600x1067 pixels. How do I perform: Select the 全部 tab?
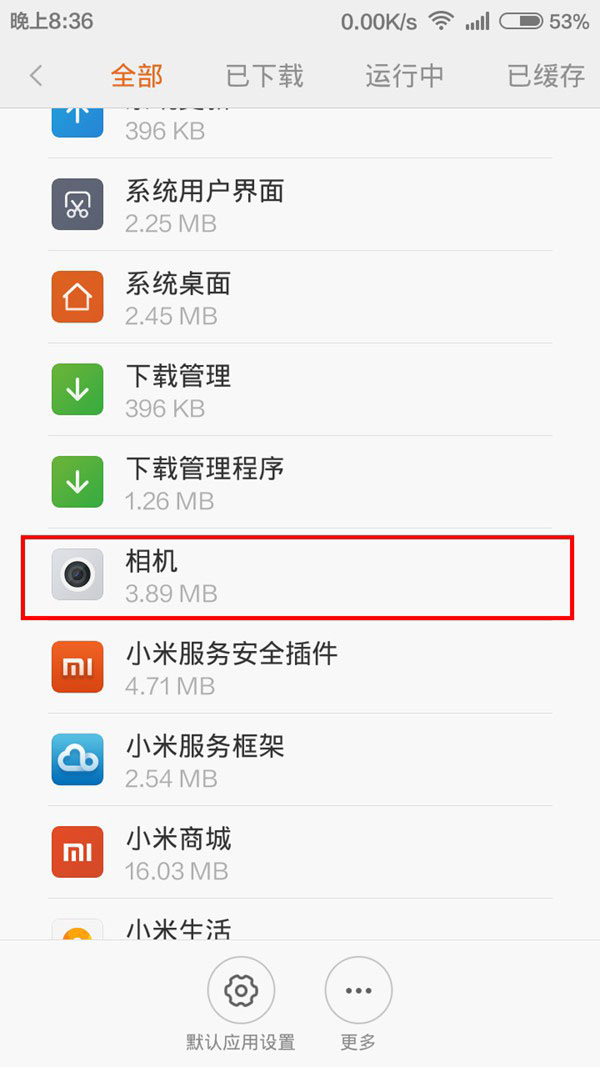pyautogui.click(x=136, y=76)
